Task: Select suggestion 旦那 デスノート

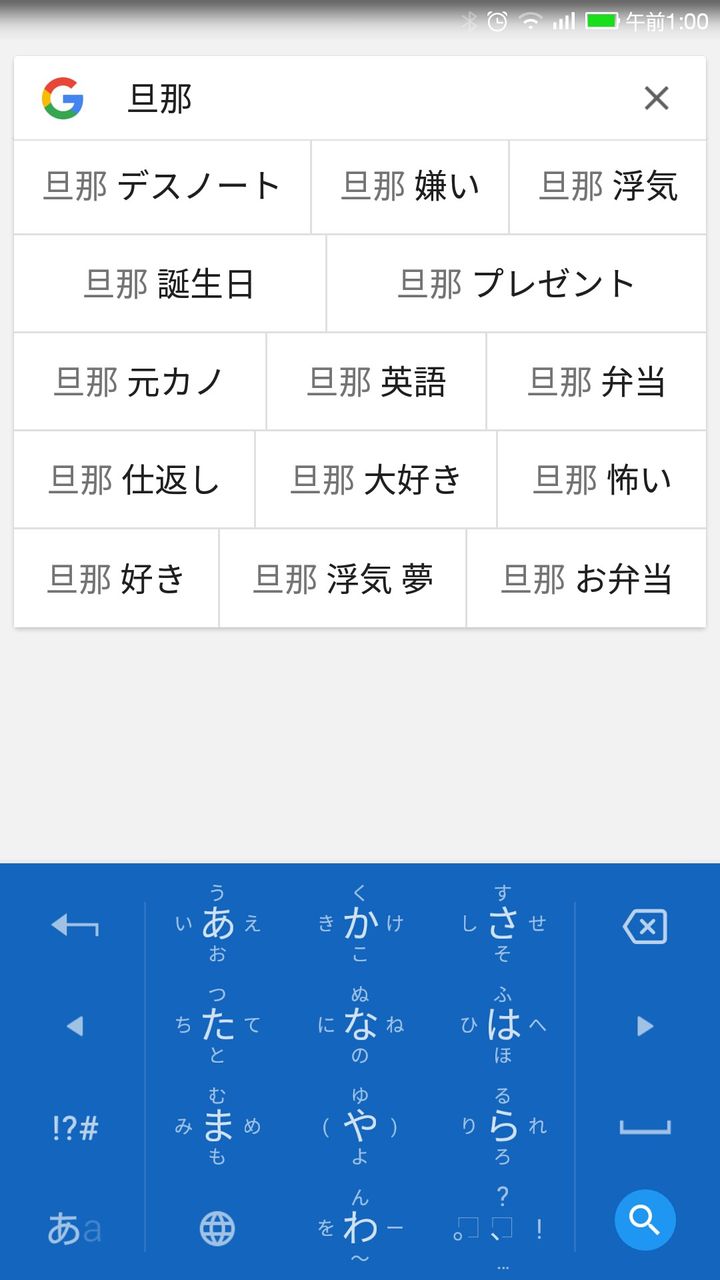Action: pyautogui.click(x=162, y=187)
